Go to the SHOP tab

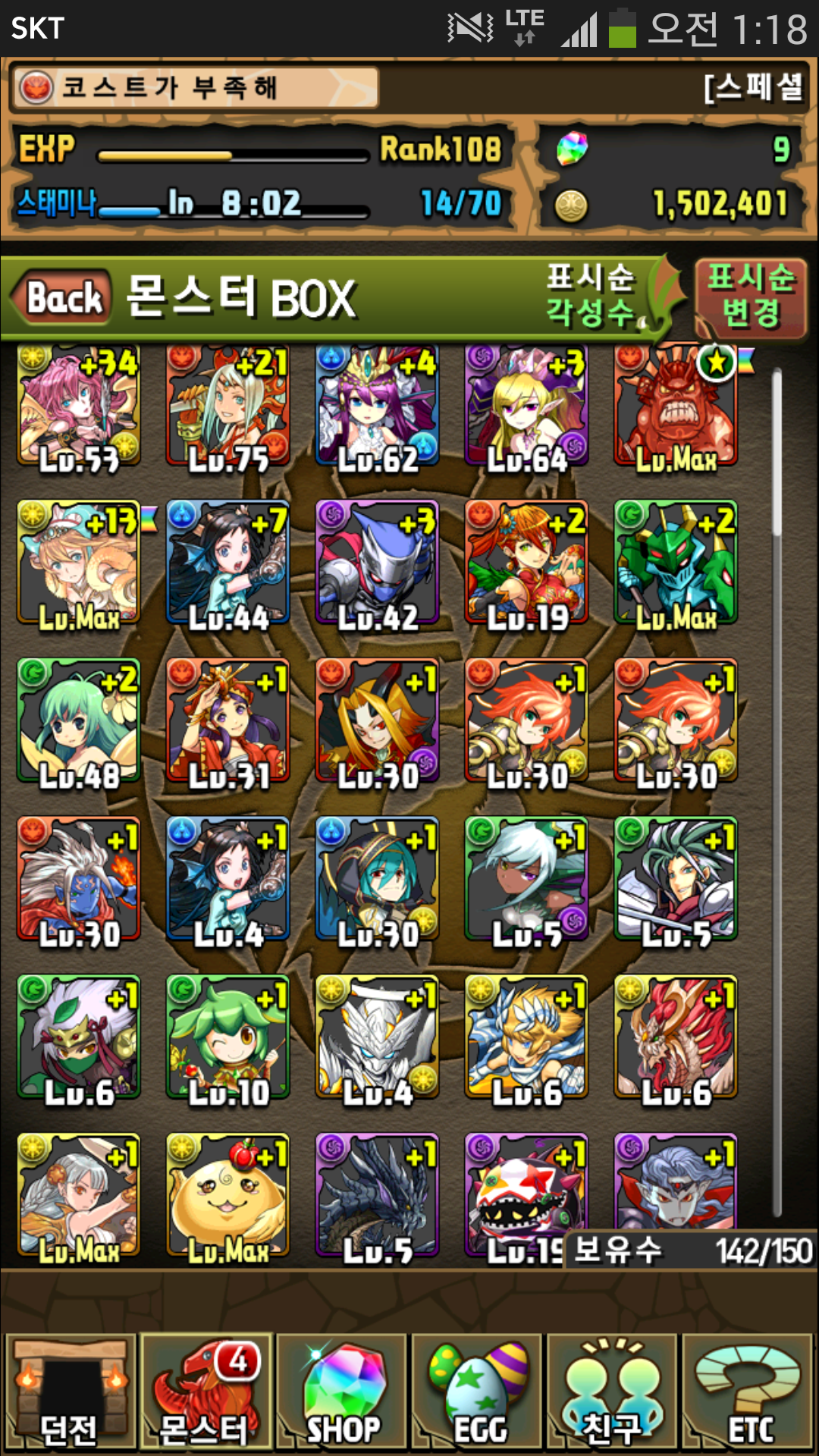pyautogui.click(x=341, y=1392)
